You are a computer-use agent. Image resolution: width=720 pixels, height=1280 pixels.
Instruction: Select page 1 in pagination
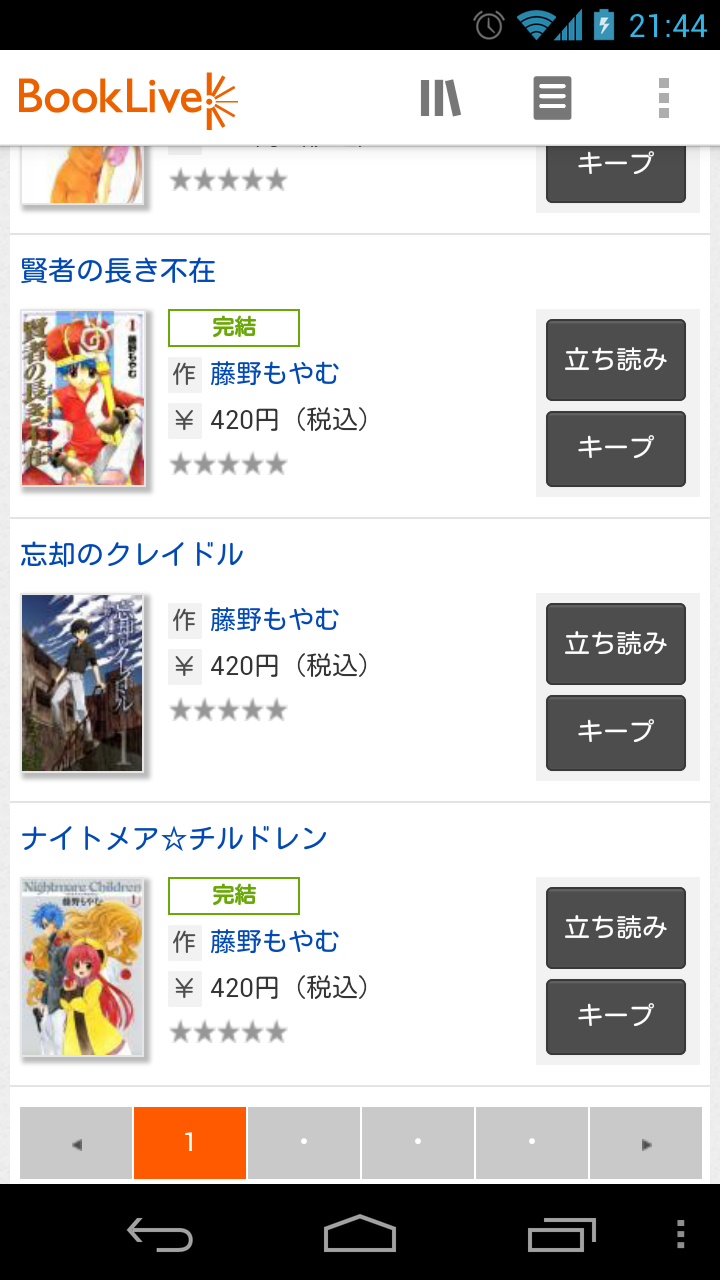(x=190, y=1143)
